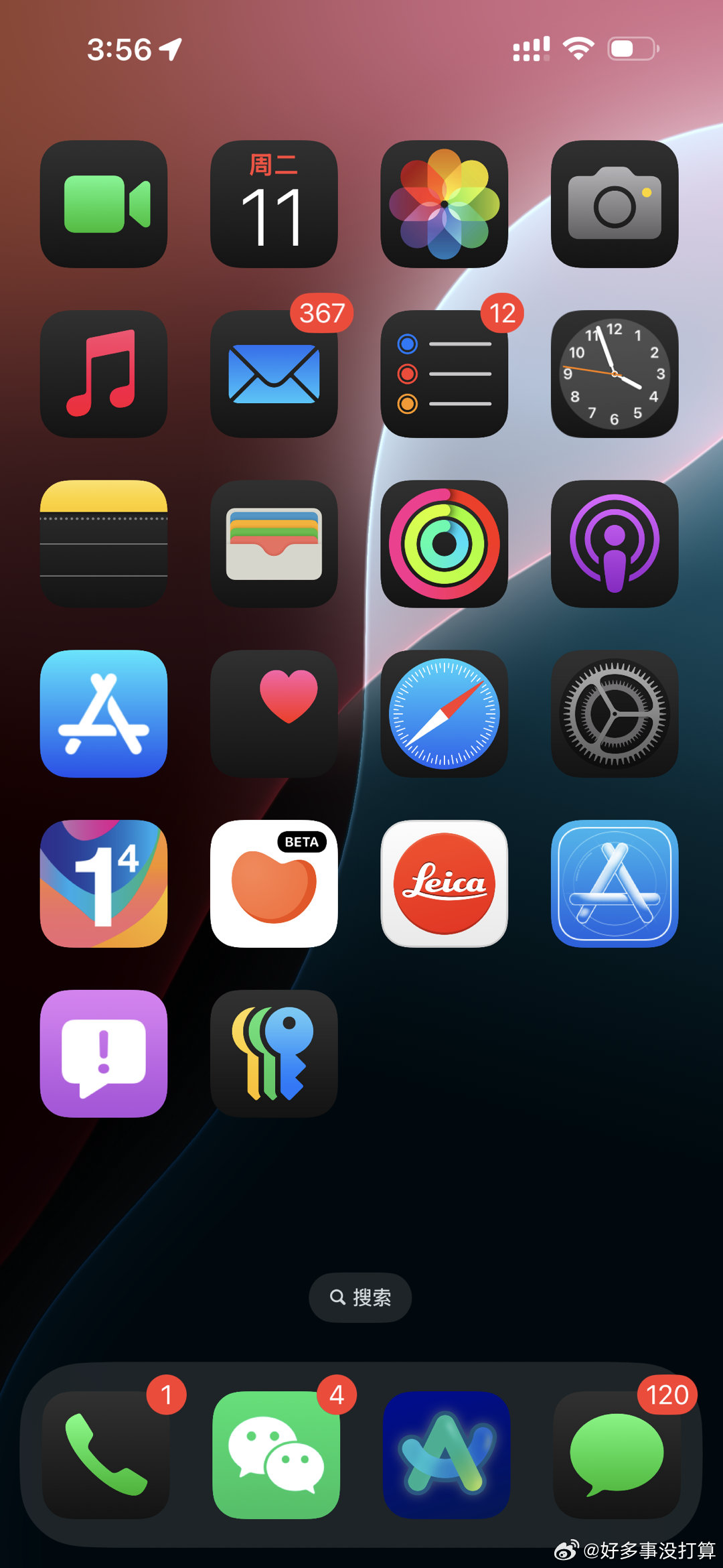Open the Calendar app

[274, 204]
